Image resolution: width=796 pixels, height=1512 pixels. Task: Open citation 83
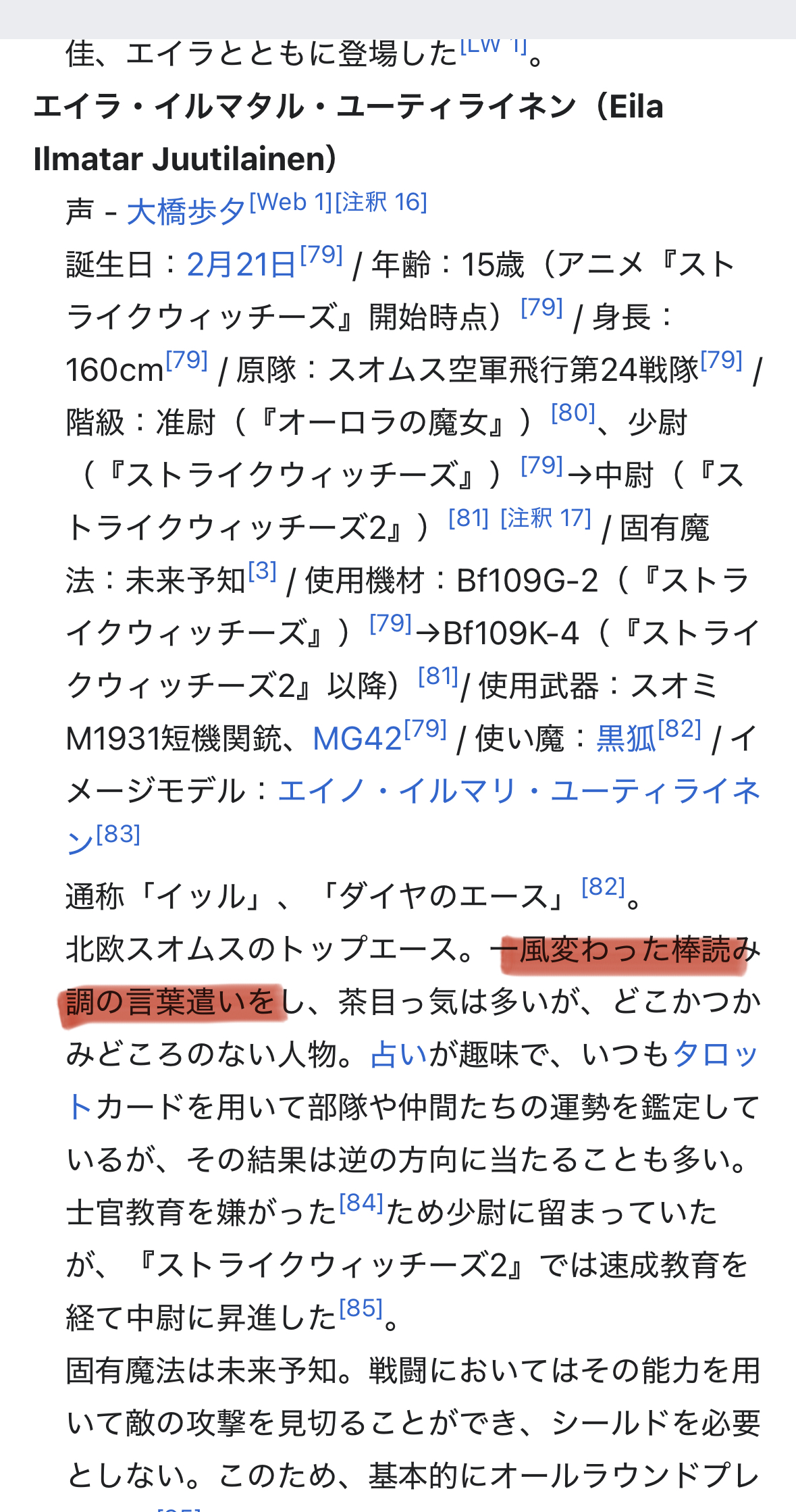[118, 835]
